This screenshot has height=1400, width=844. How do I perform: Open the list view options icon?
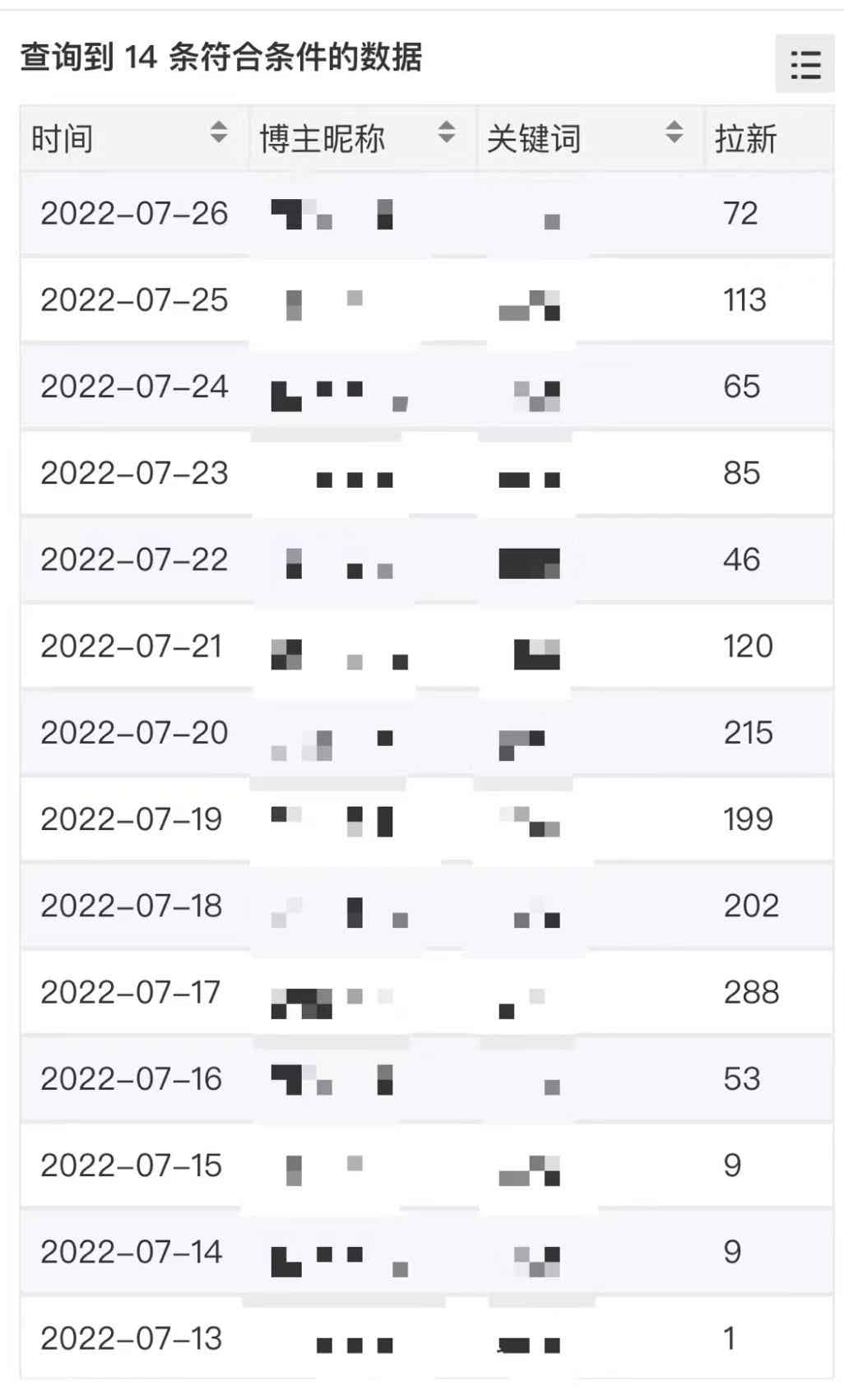[805, 64]
